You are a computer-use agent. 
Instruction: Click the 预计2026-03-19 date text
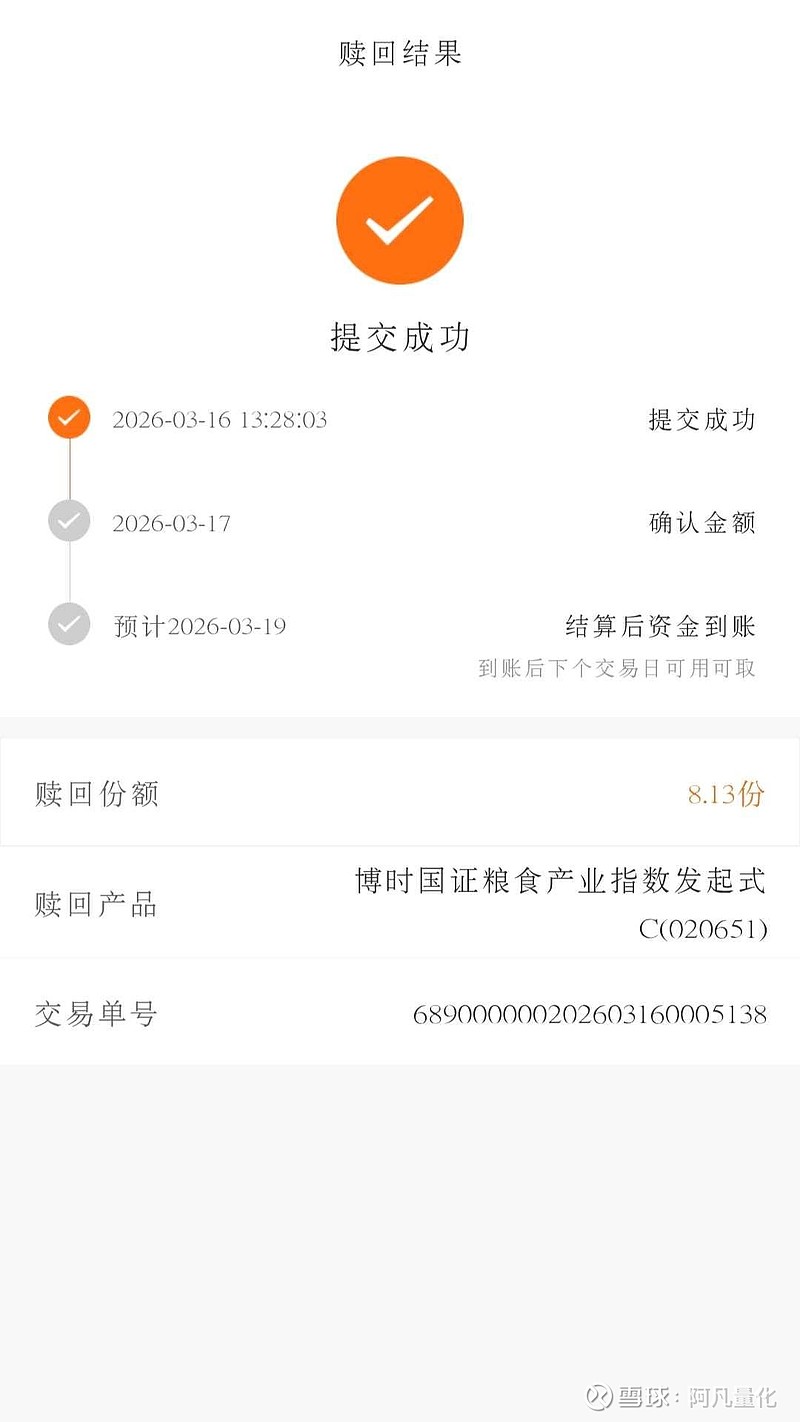pyautogui.click(x=200, y=626)
